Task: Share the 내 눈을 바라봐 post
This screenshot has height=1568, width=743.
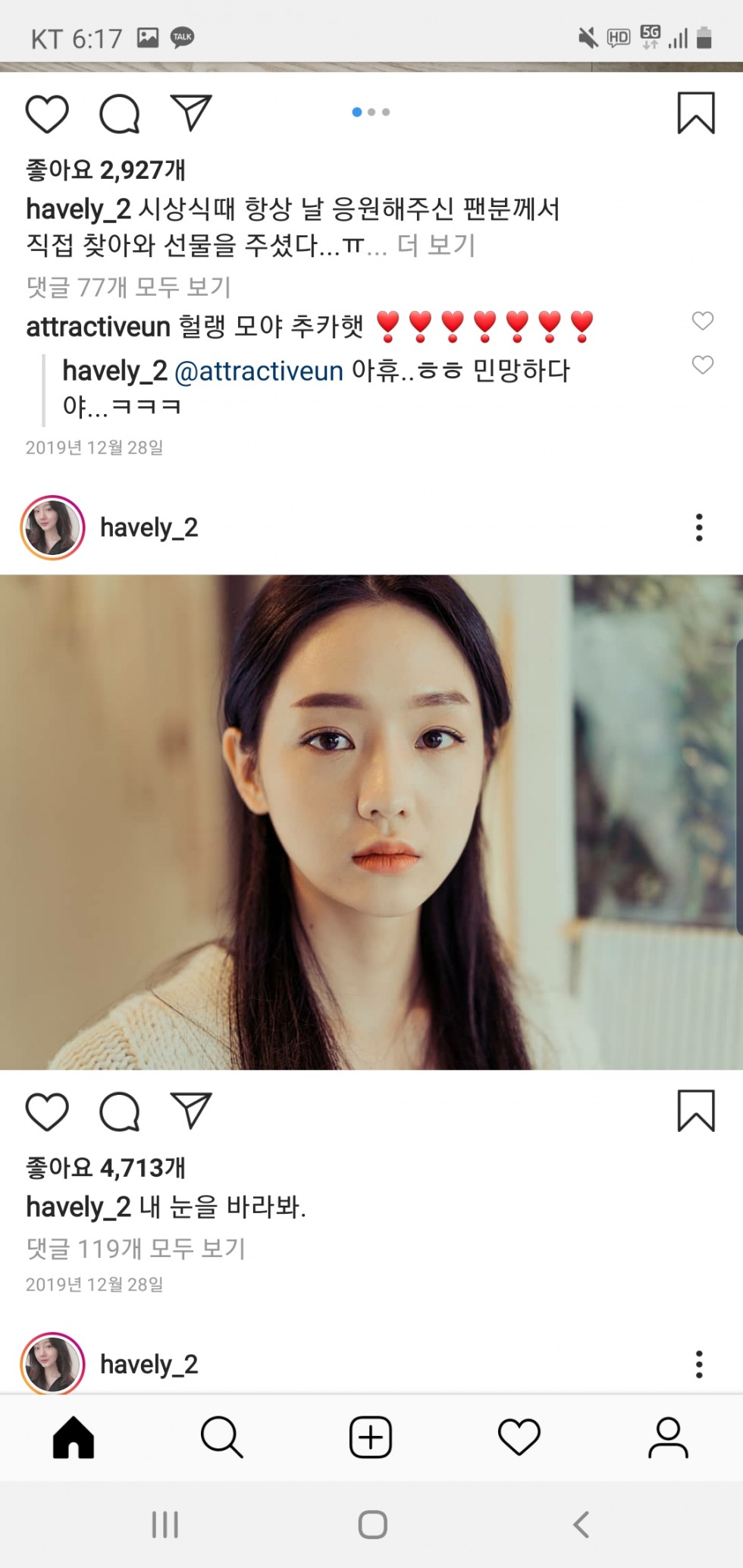Action: point(191,1111)
